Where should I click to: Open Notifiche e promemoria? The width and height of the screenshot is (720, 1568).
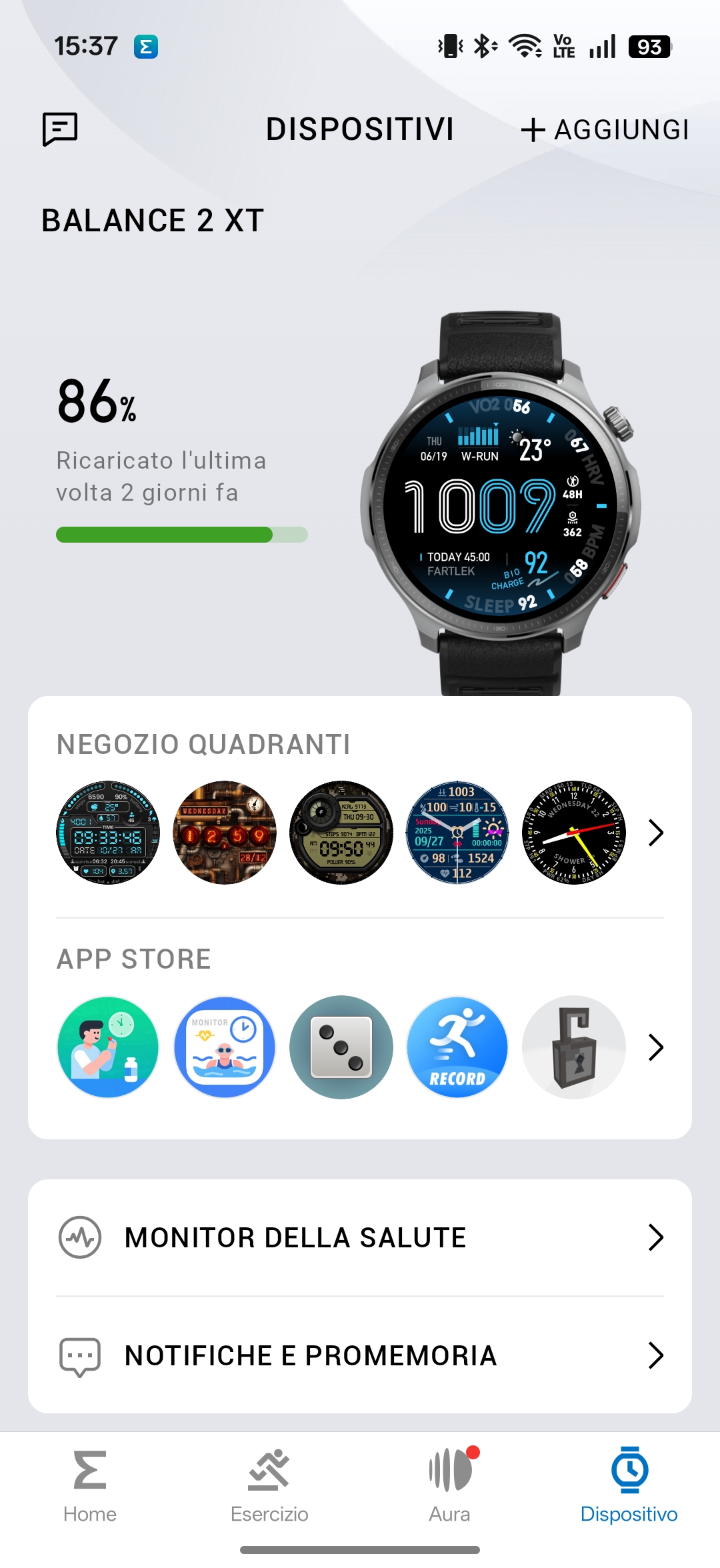360,1355
